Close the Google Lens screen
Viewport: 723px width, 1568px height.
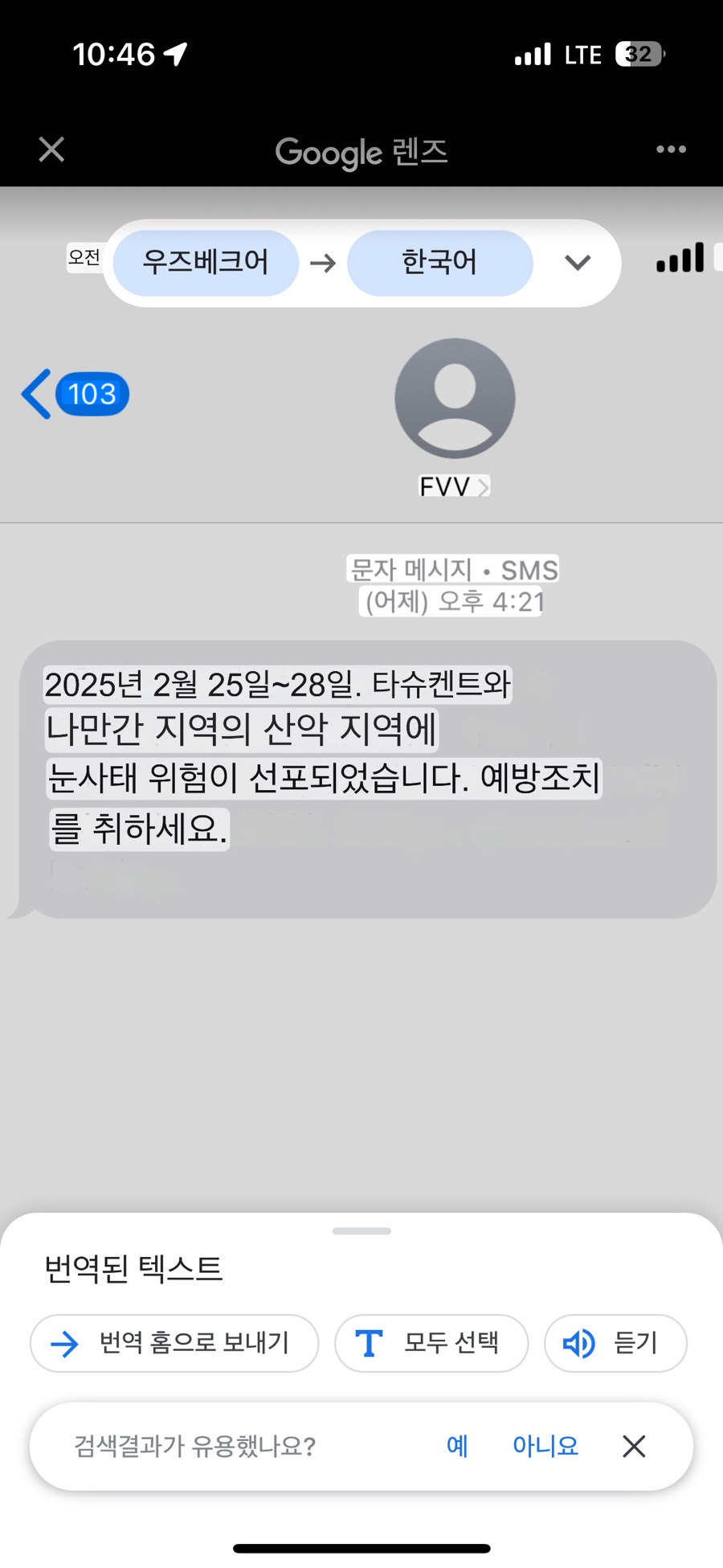tap(51, 149)
